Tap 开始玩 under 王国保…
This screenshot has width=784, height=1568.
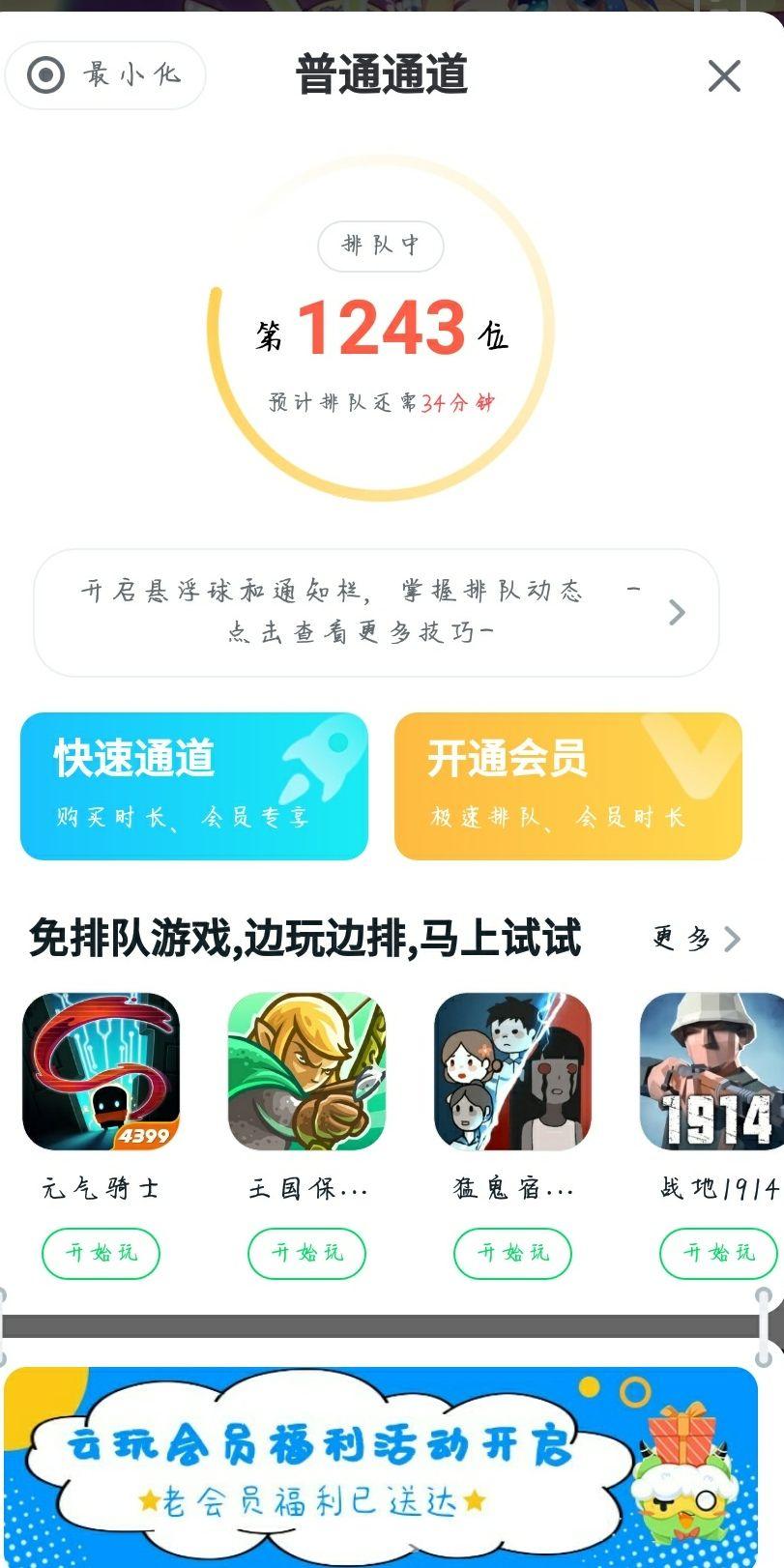tap(306, 1253)
